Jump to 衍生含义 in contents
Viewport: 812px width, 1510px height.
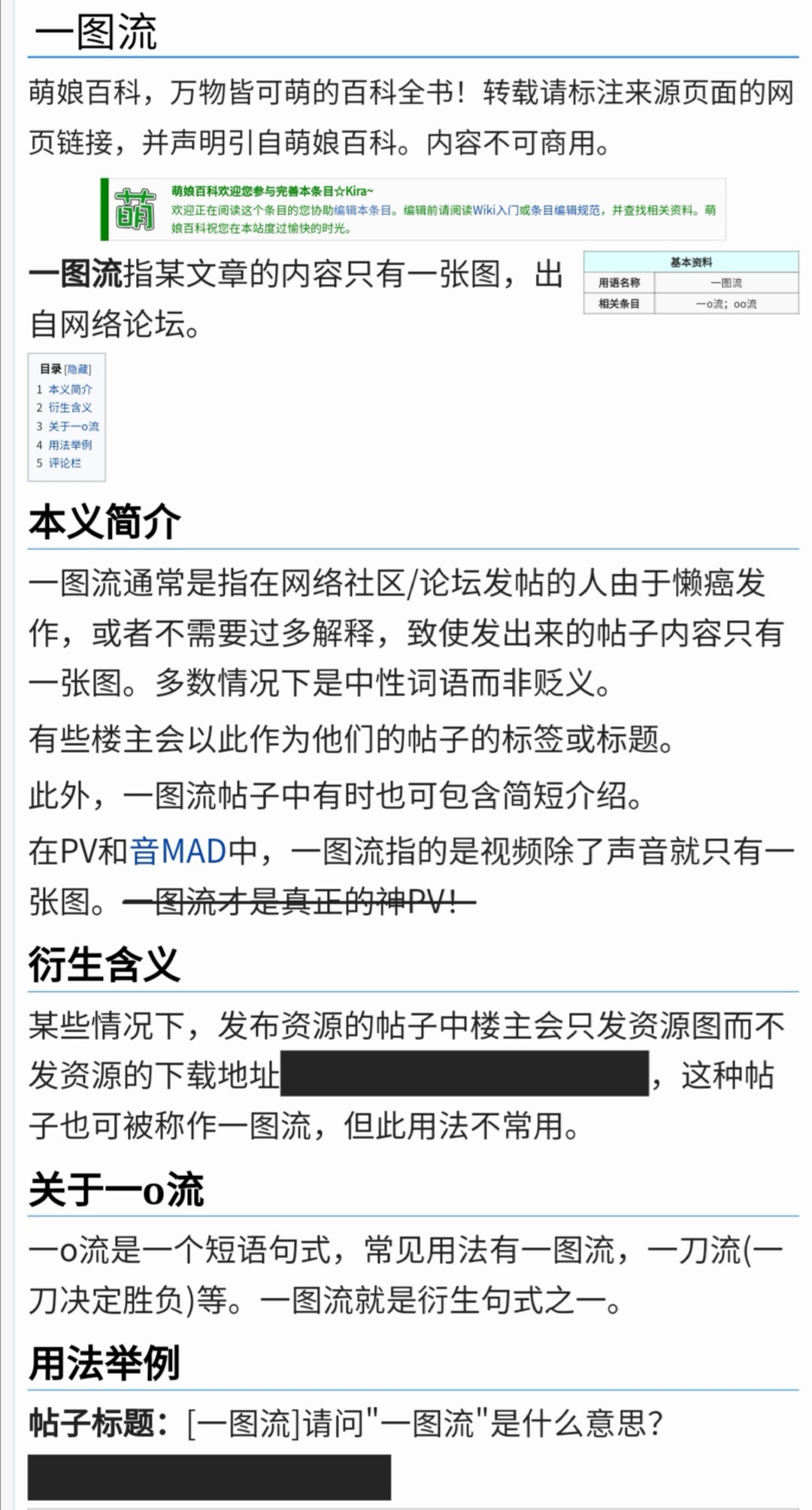70,408
